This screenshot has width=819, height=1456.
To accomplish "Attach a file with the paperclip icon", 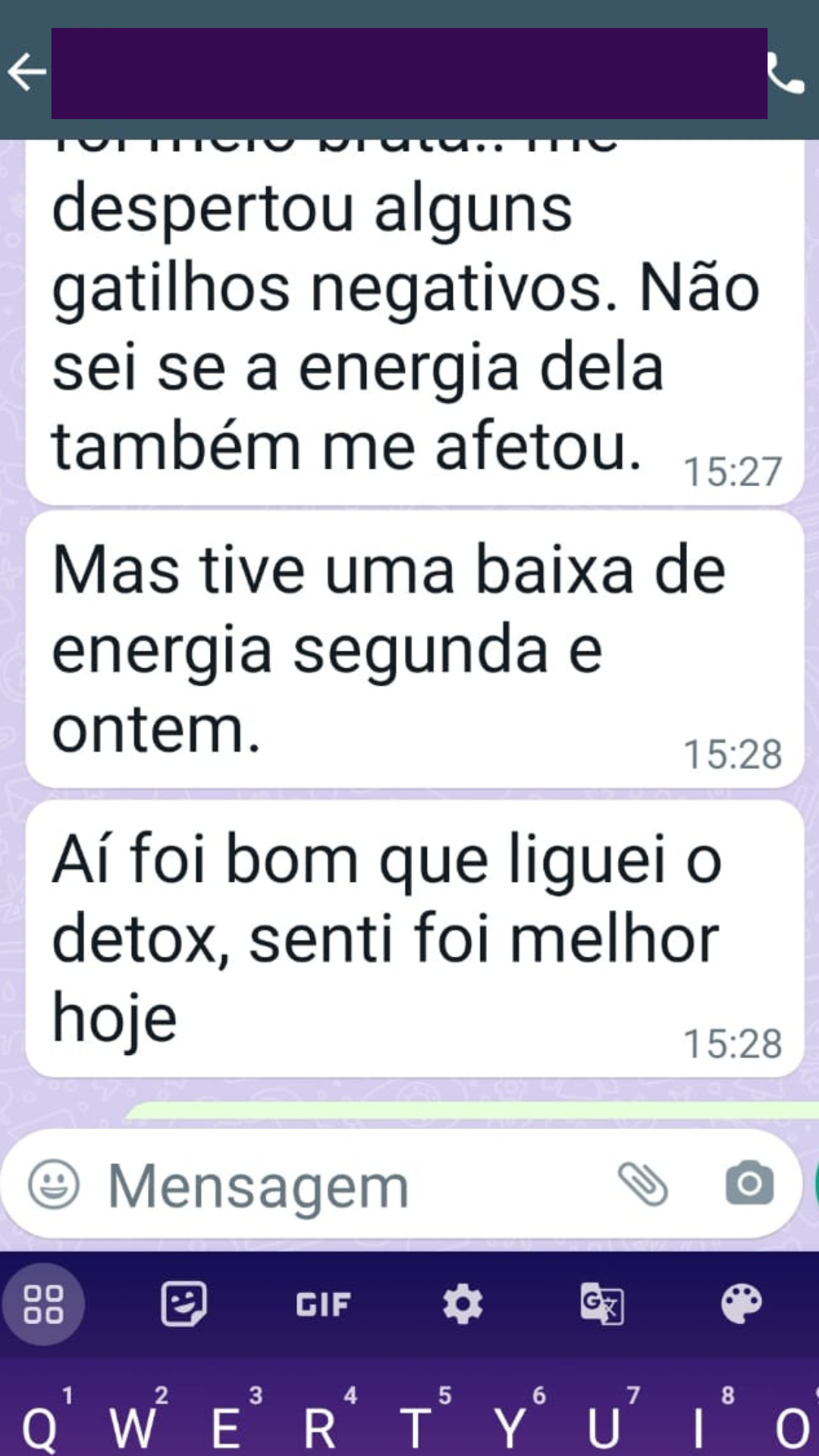I will 643,1184.
